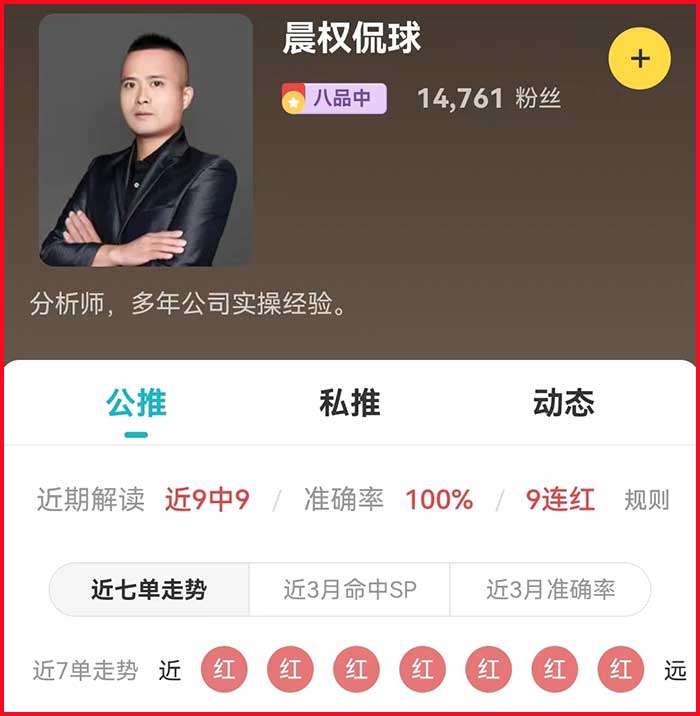Open the 动态 tab

coord(564,403)
